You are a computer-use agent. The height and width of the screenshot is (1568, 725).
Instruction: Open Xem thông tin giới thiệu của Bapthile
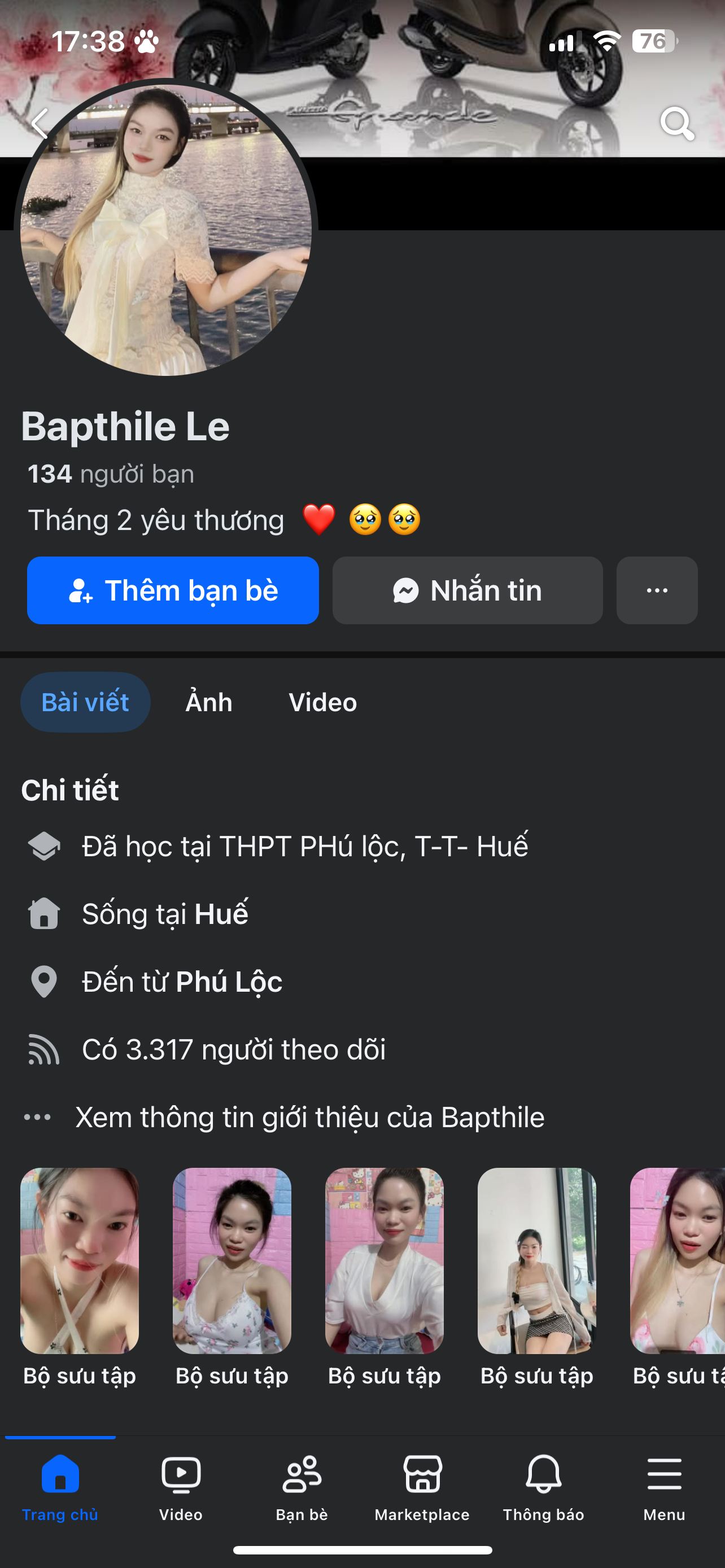point(309,1118)
